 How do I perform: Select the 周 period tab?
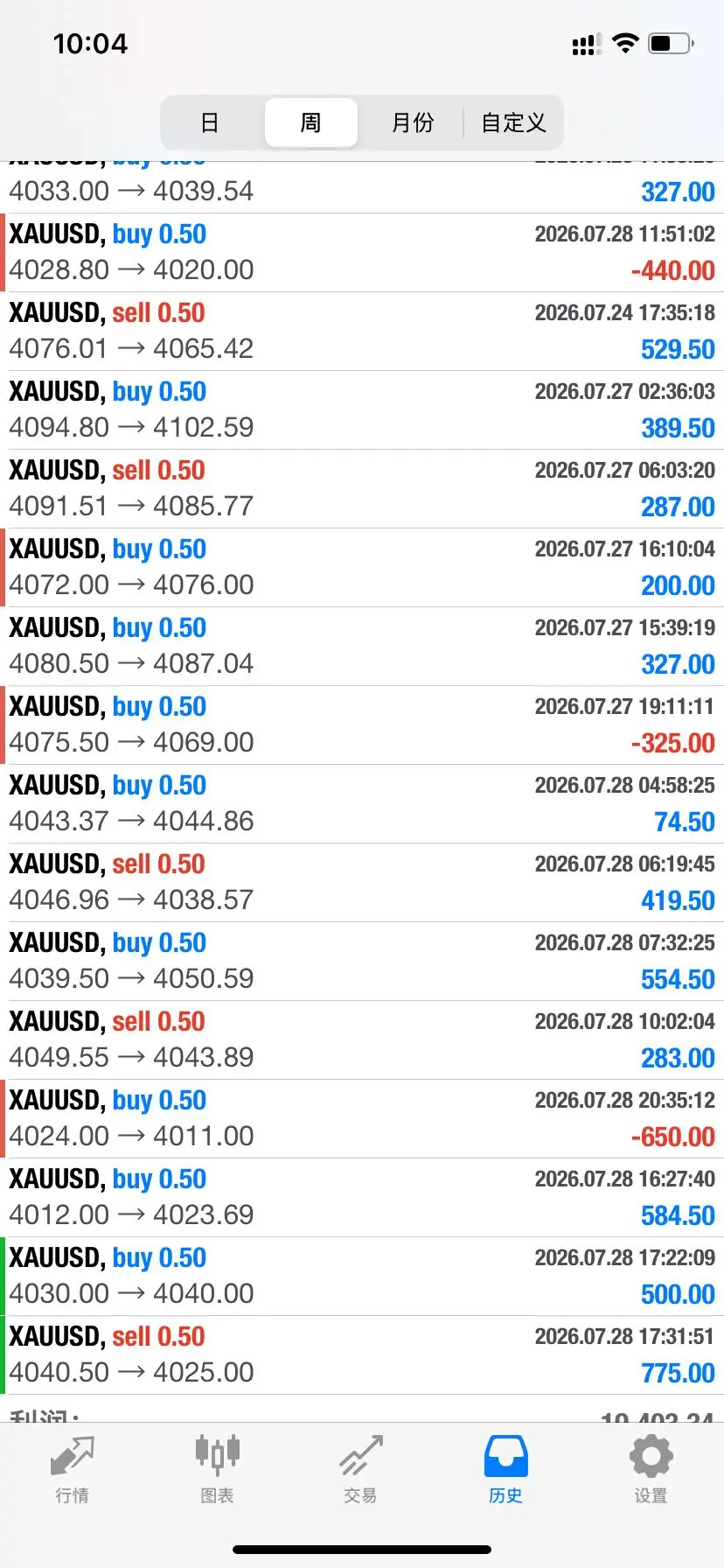pyautogui.click(x=311, y=122)
